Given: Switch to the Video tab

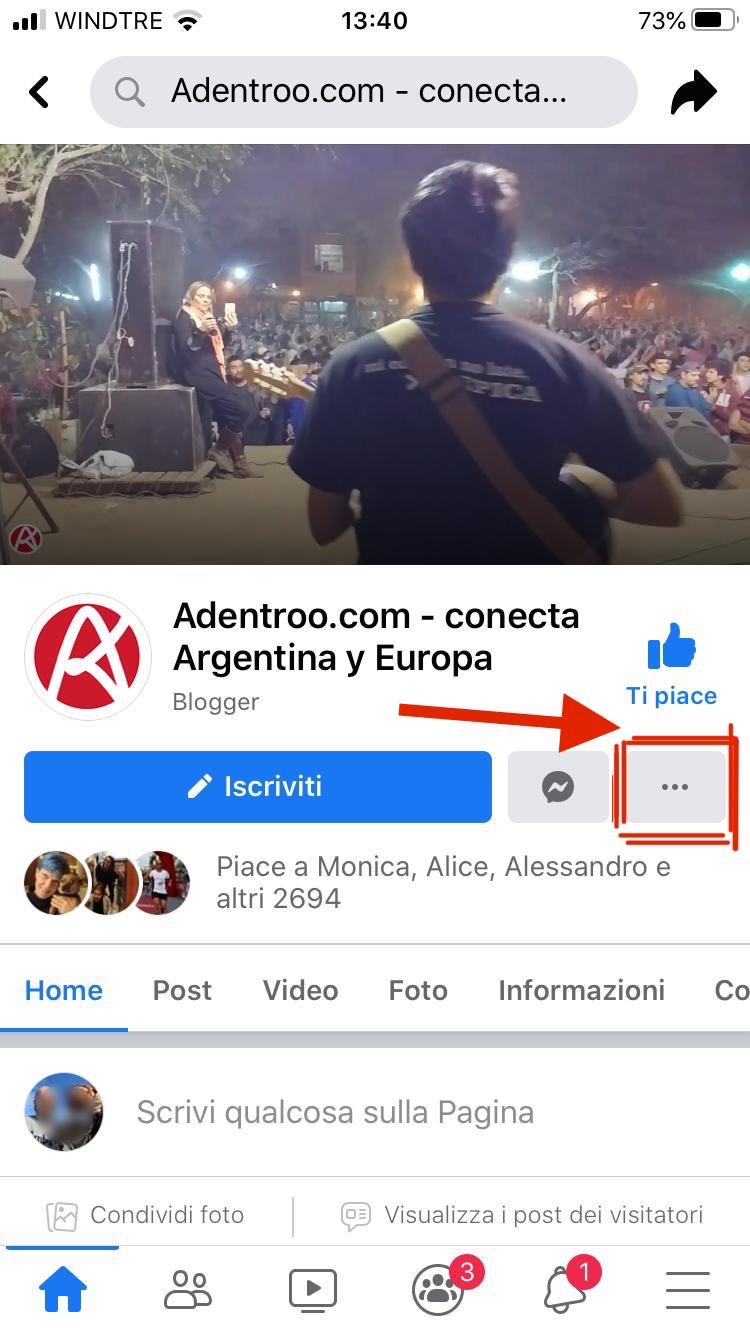Looking at the screenshot, I should pyautogui.click(x=301, y=990).
